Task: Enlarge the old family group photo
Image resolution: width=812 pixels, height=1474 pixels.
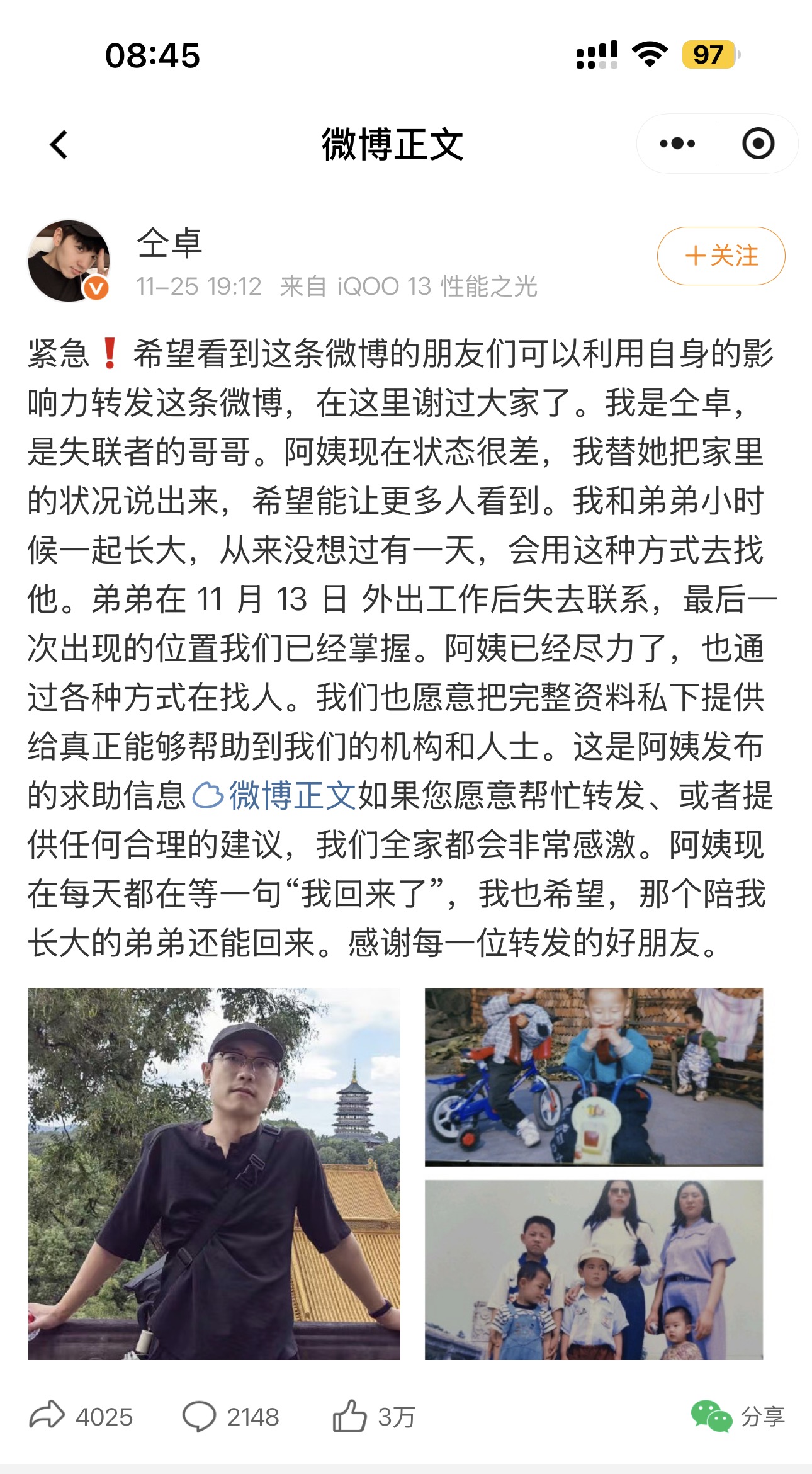Action: tap(594, 1269)
